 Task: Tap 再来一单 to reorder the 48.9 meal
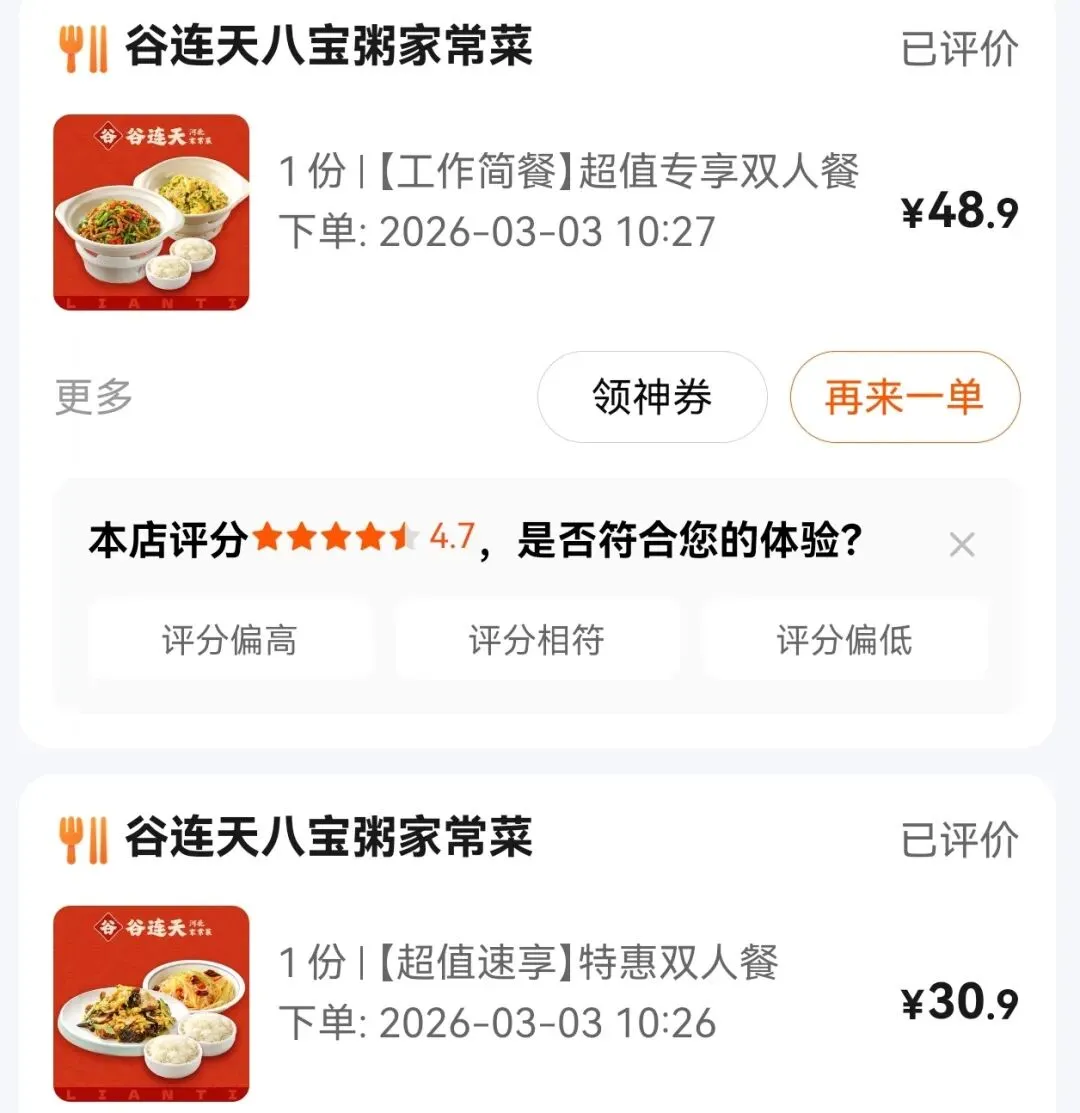point(904,397)
